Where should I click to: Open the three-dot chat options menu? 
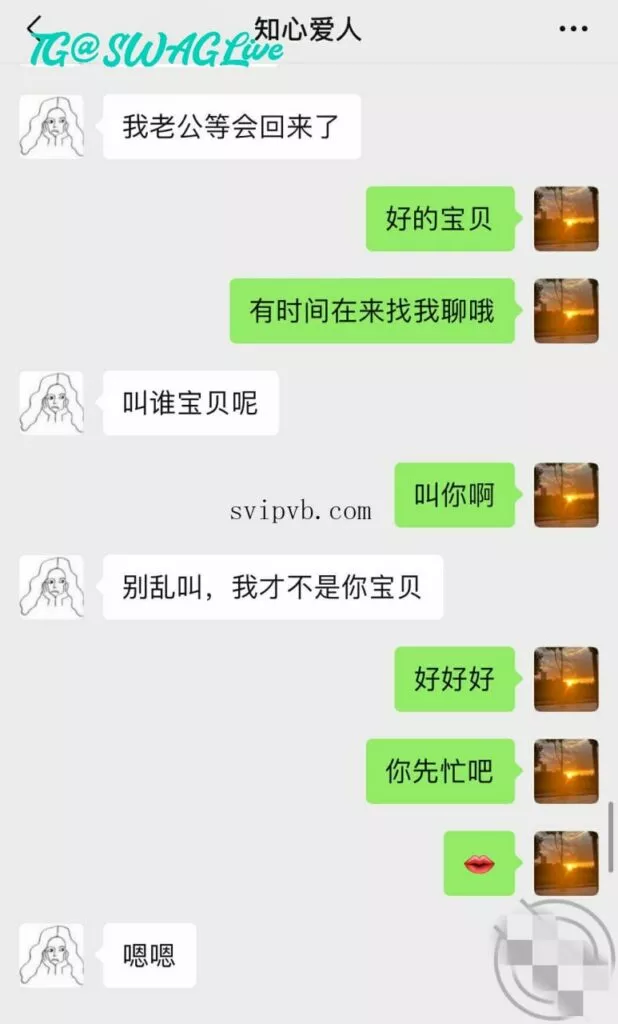573,29
